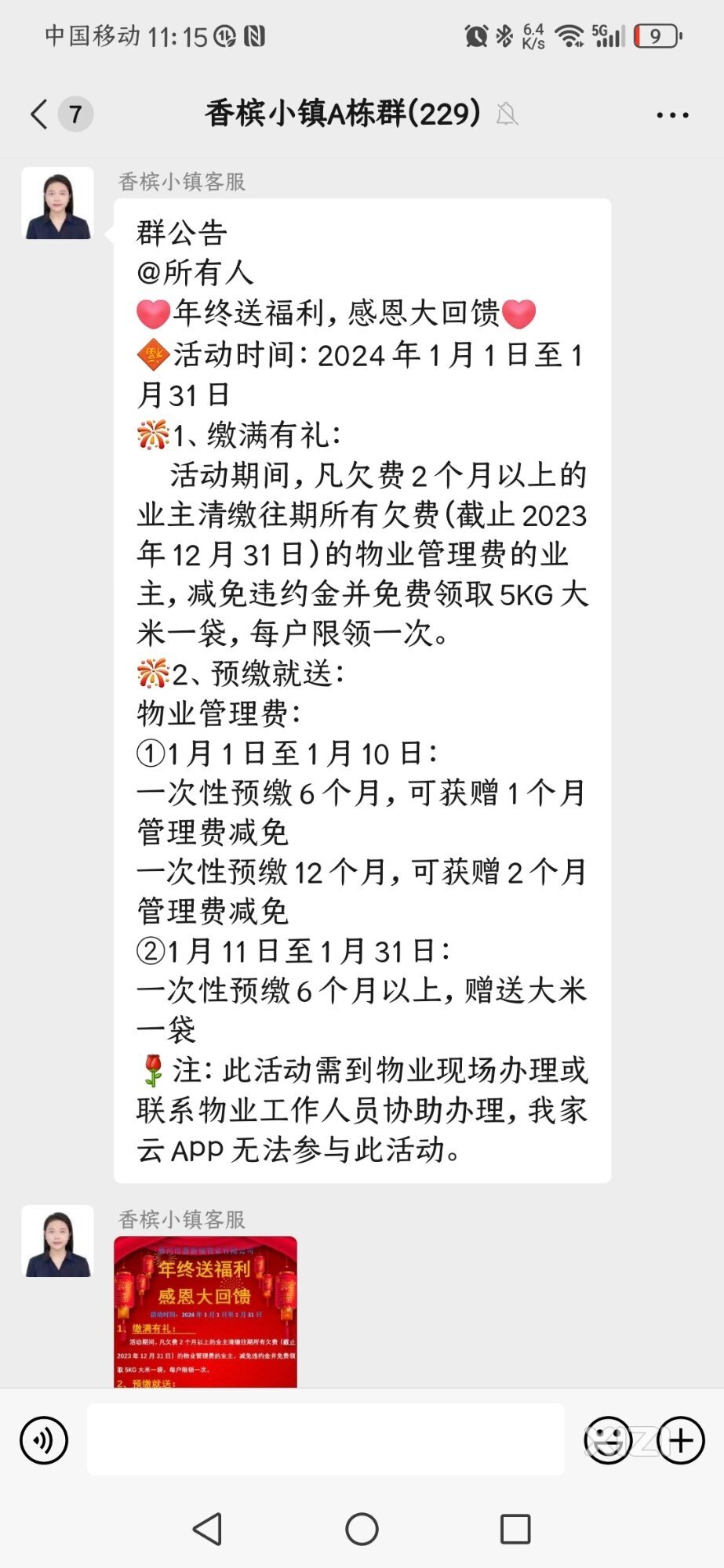Switch to voice message input

44,1440
